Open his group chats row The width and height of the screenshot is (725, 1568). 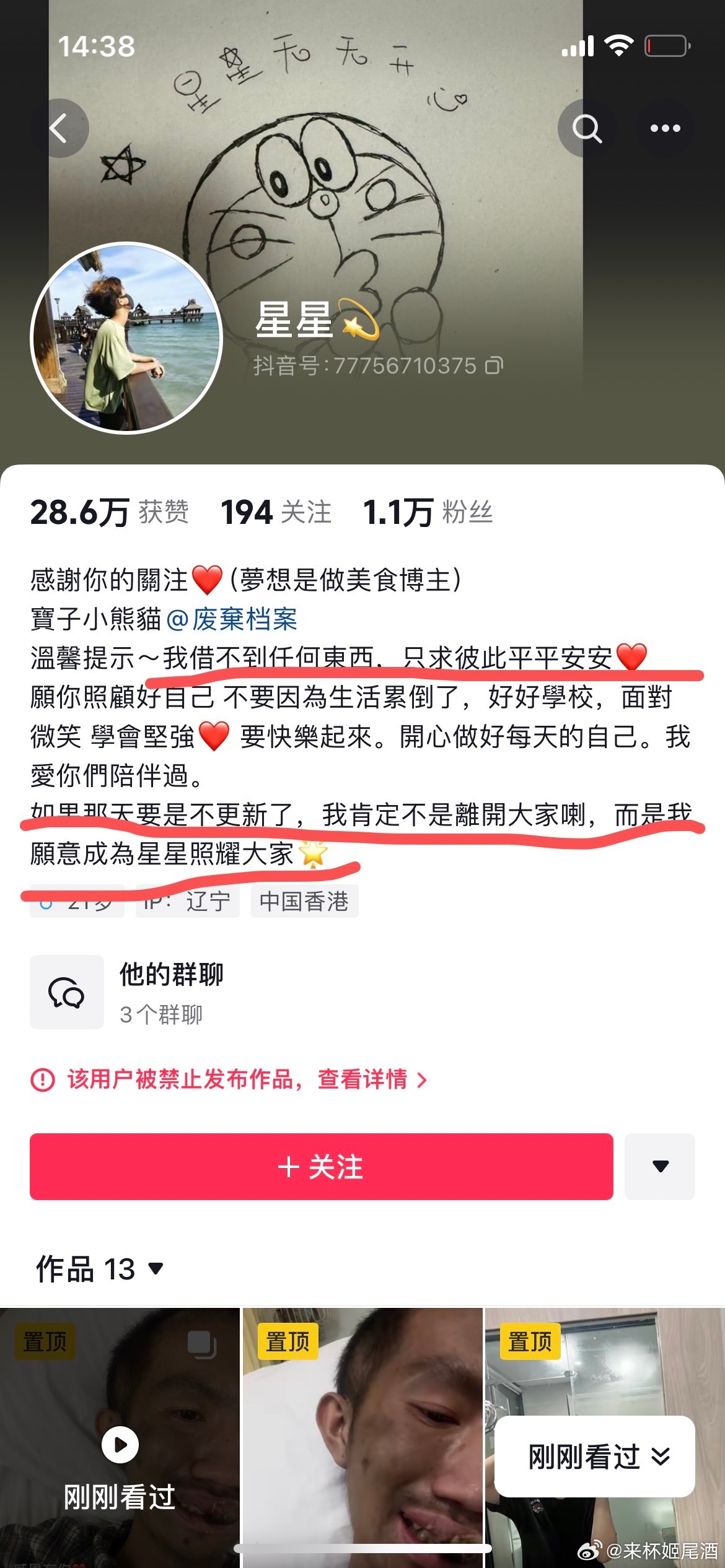click(x=170, y=993)
